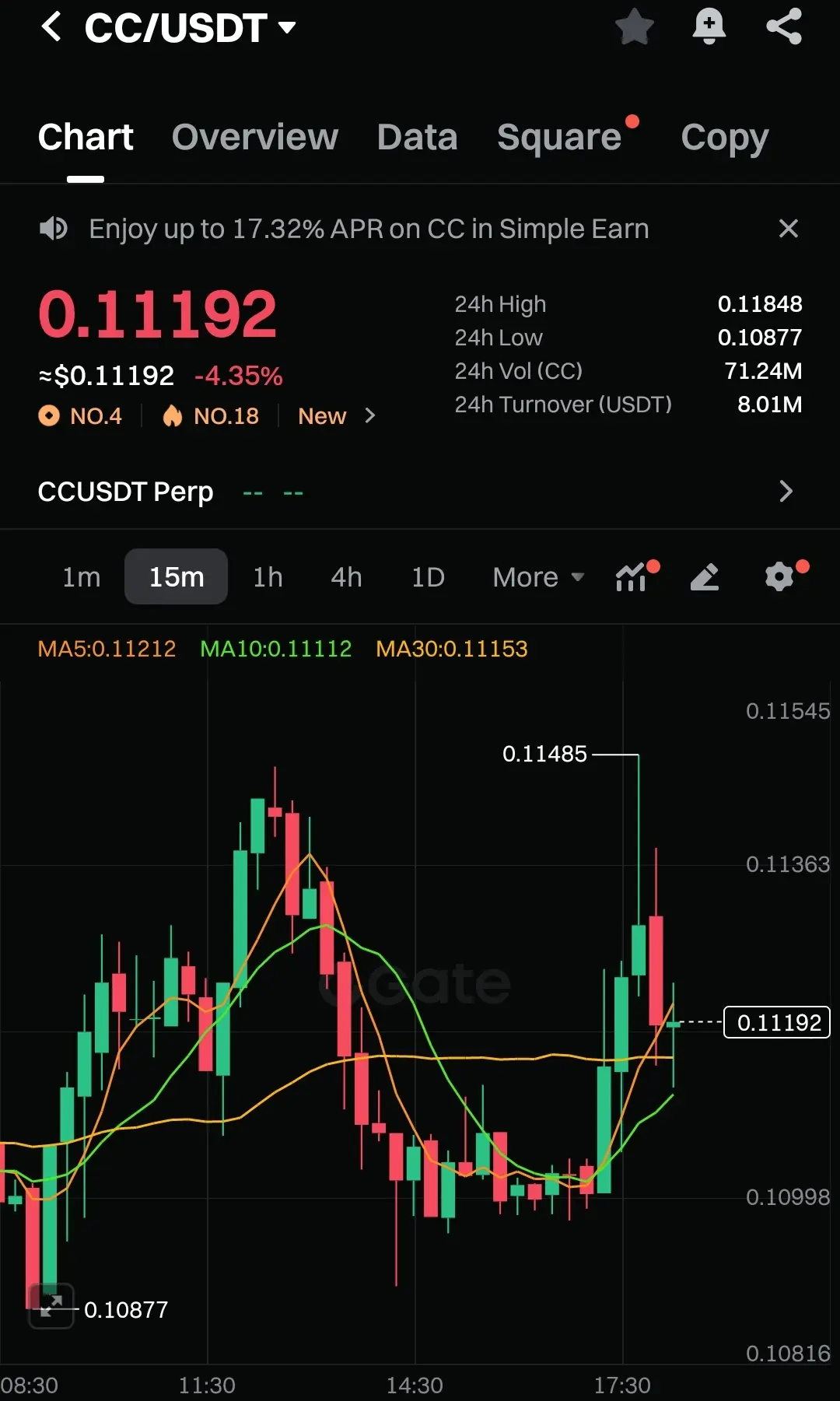Switch to the Overview tab
The height and width of the screenshot is (1401, 840).
pyautogui.click(x=255, y=137)
